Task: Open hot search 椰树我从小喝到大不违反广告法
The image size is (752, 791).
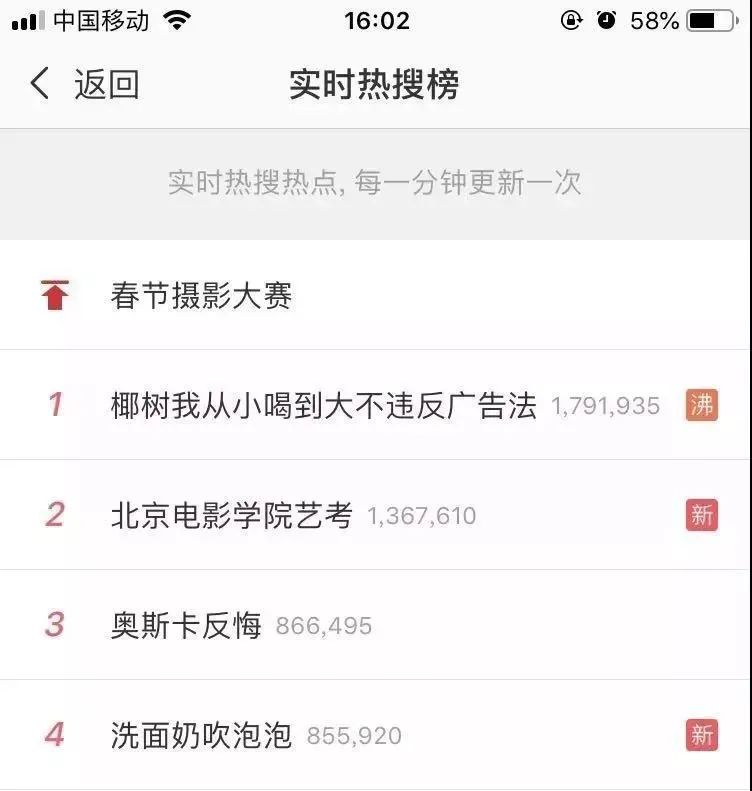Action: [x=324, y=405]
